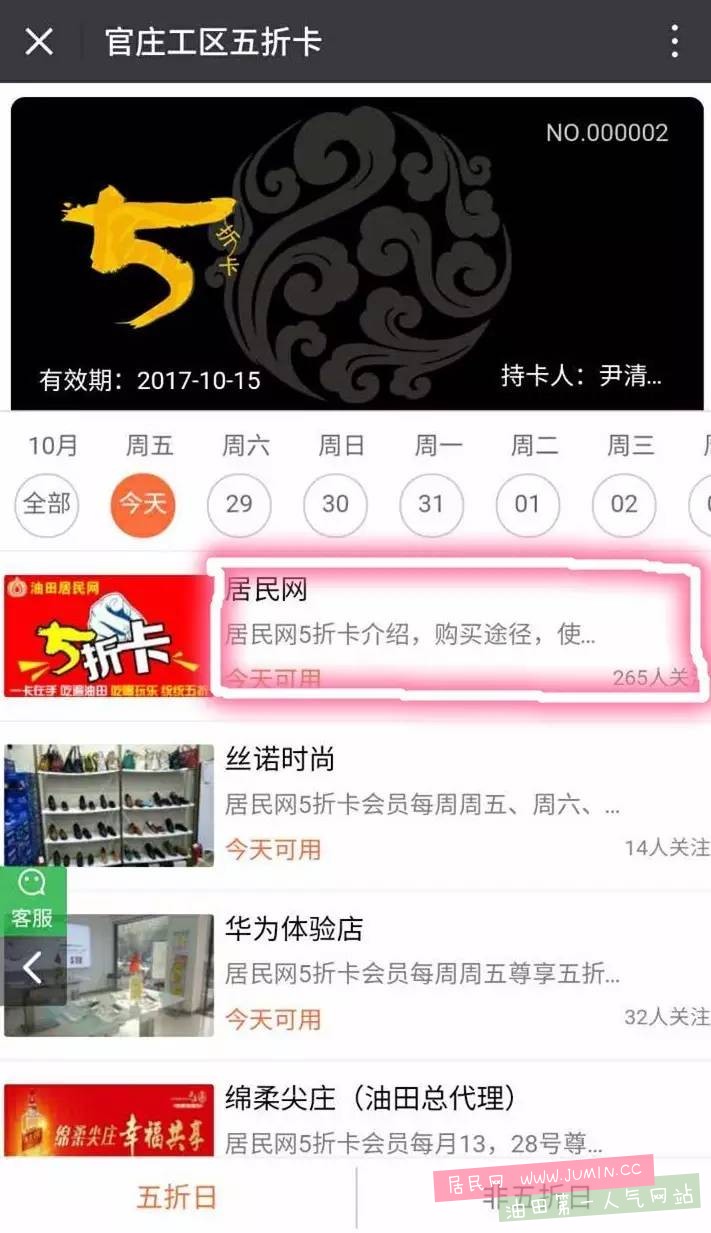
Task: Choose date 02 周三
Action: point(624,504)
